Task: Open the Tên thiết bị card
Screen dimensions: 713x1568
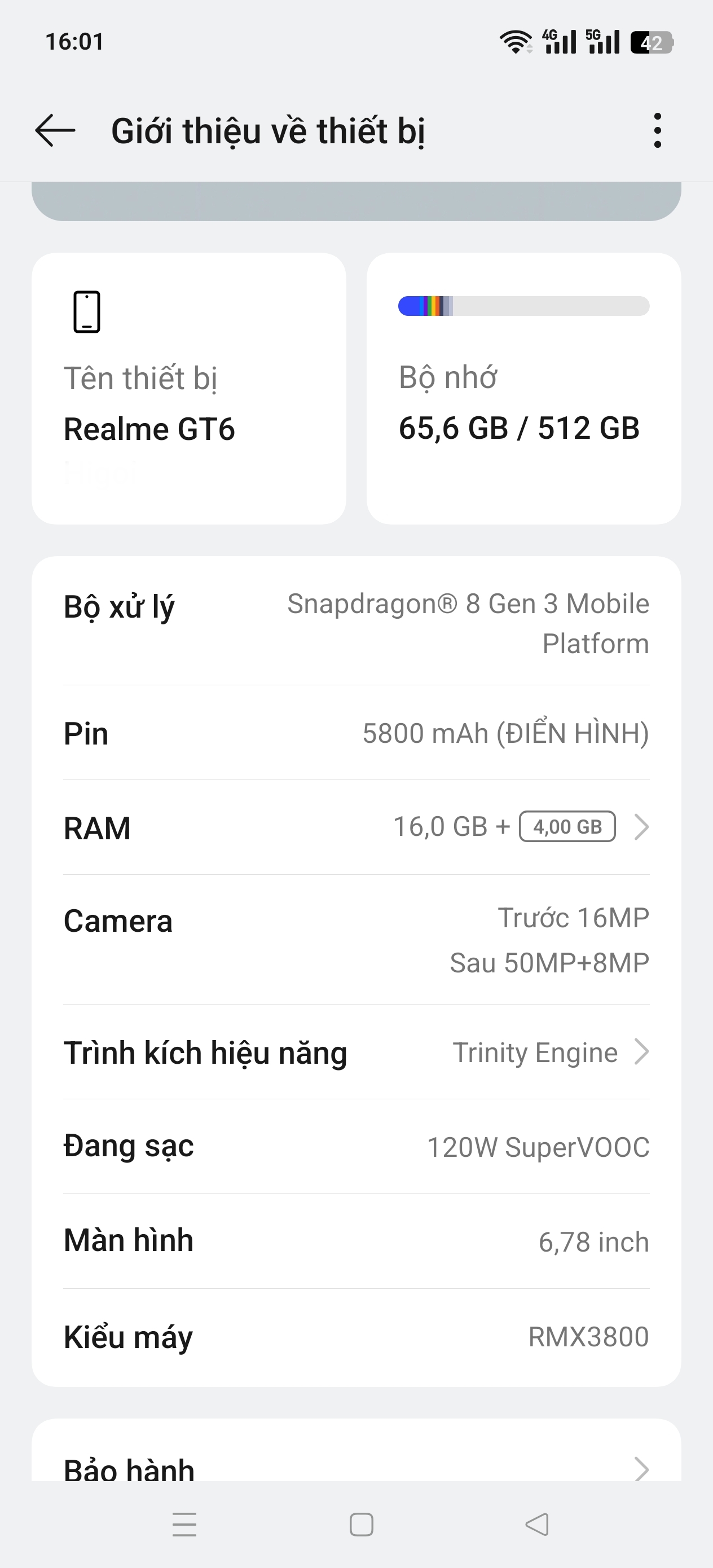Action: click(x=189, y=389)
